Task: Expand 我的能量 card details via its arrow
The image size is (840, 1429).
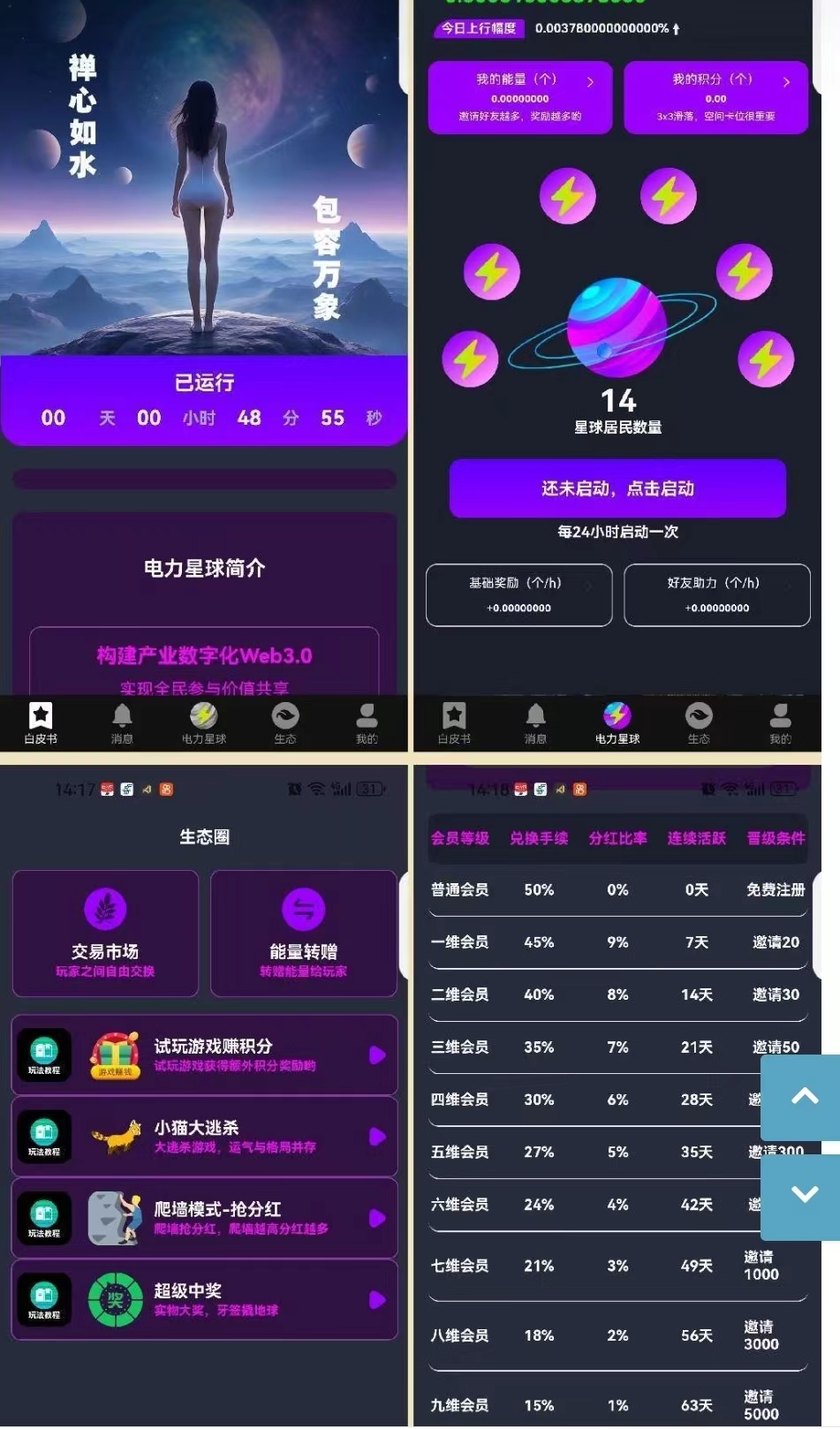Action: 590,82
